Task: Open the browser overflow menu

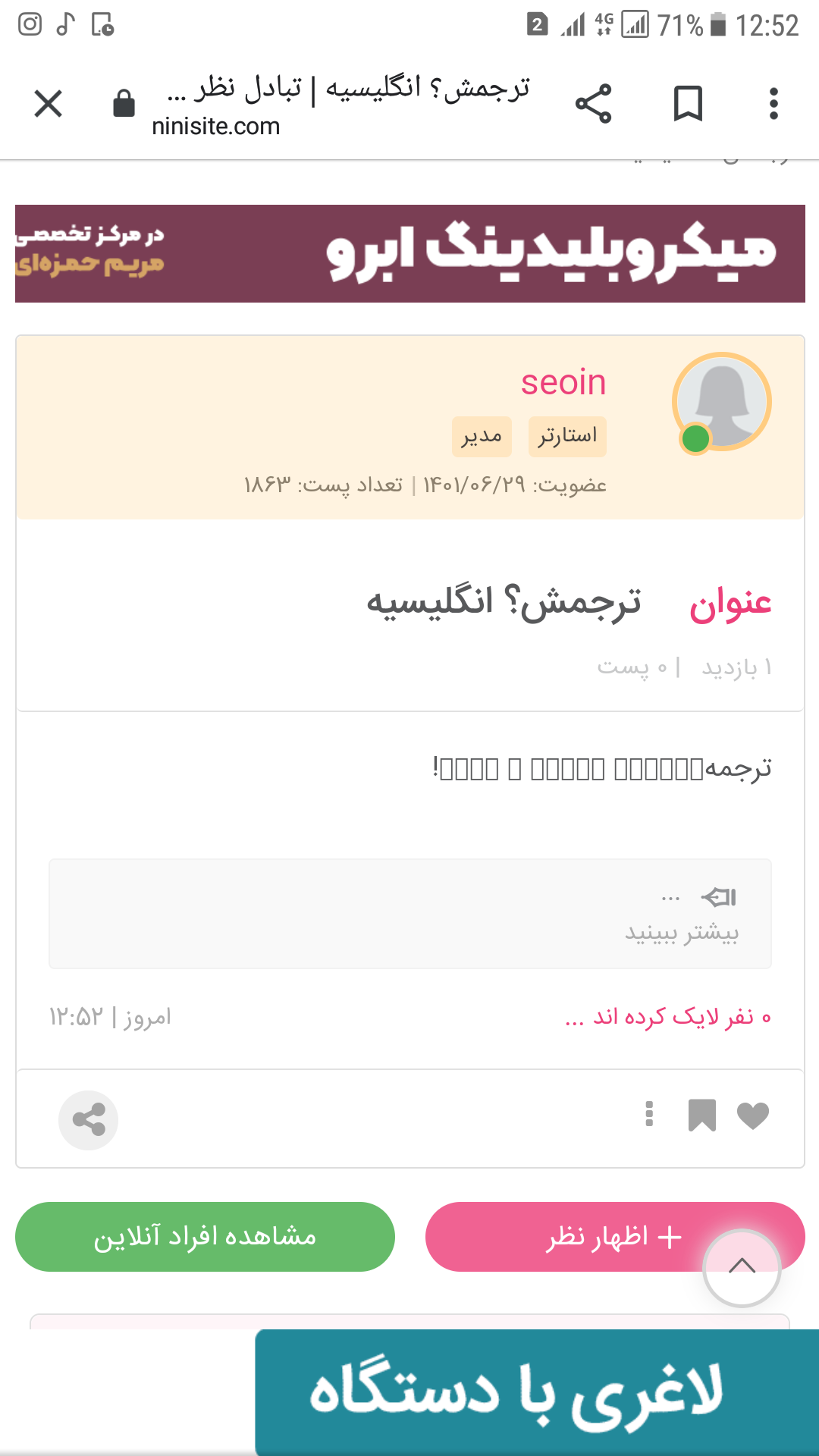Action: pyautogui.click(x=773, y=104)
